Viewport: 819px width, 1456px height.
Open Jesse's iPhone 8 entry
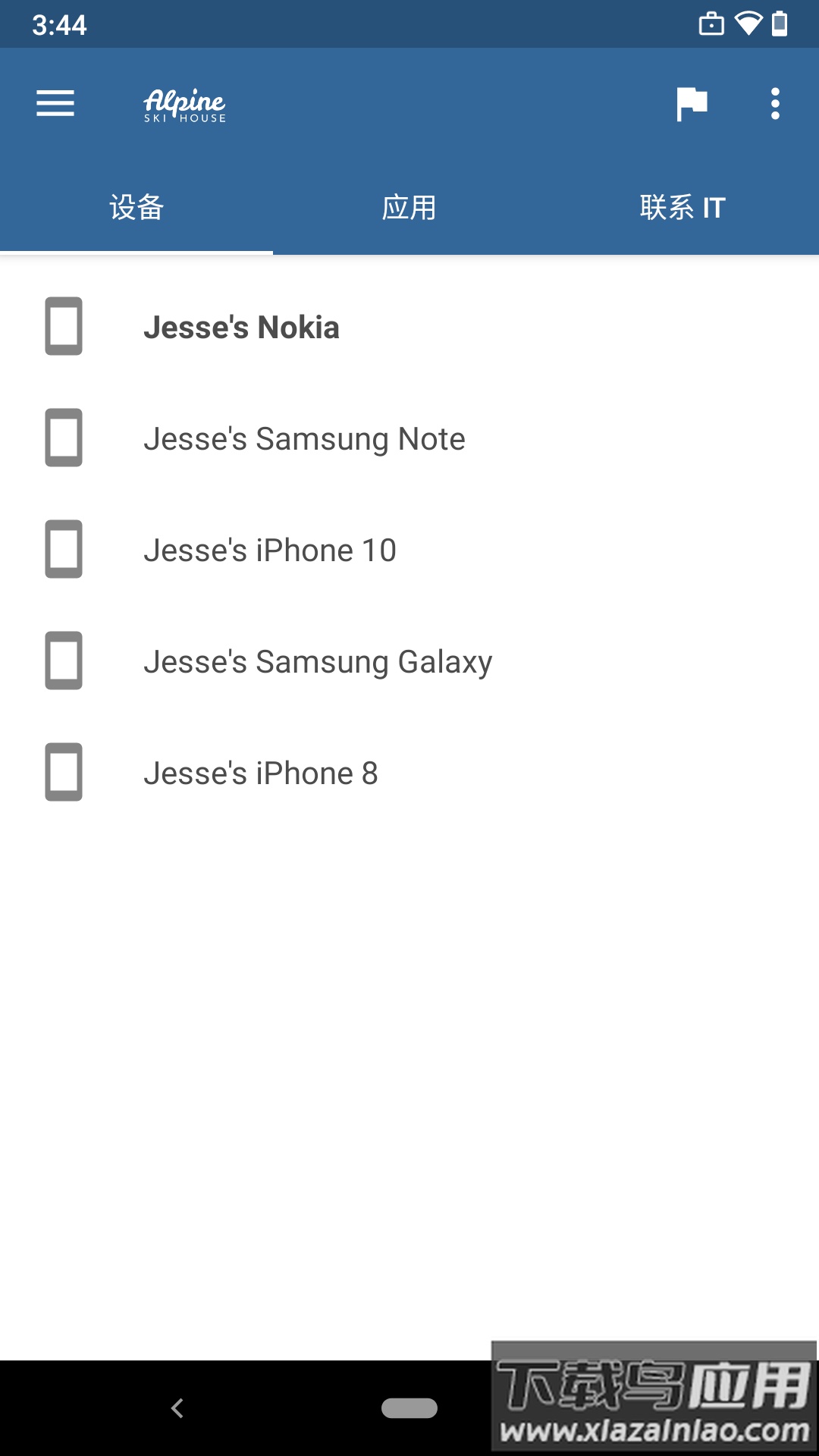click(261, 773)
